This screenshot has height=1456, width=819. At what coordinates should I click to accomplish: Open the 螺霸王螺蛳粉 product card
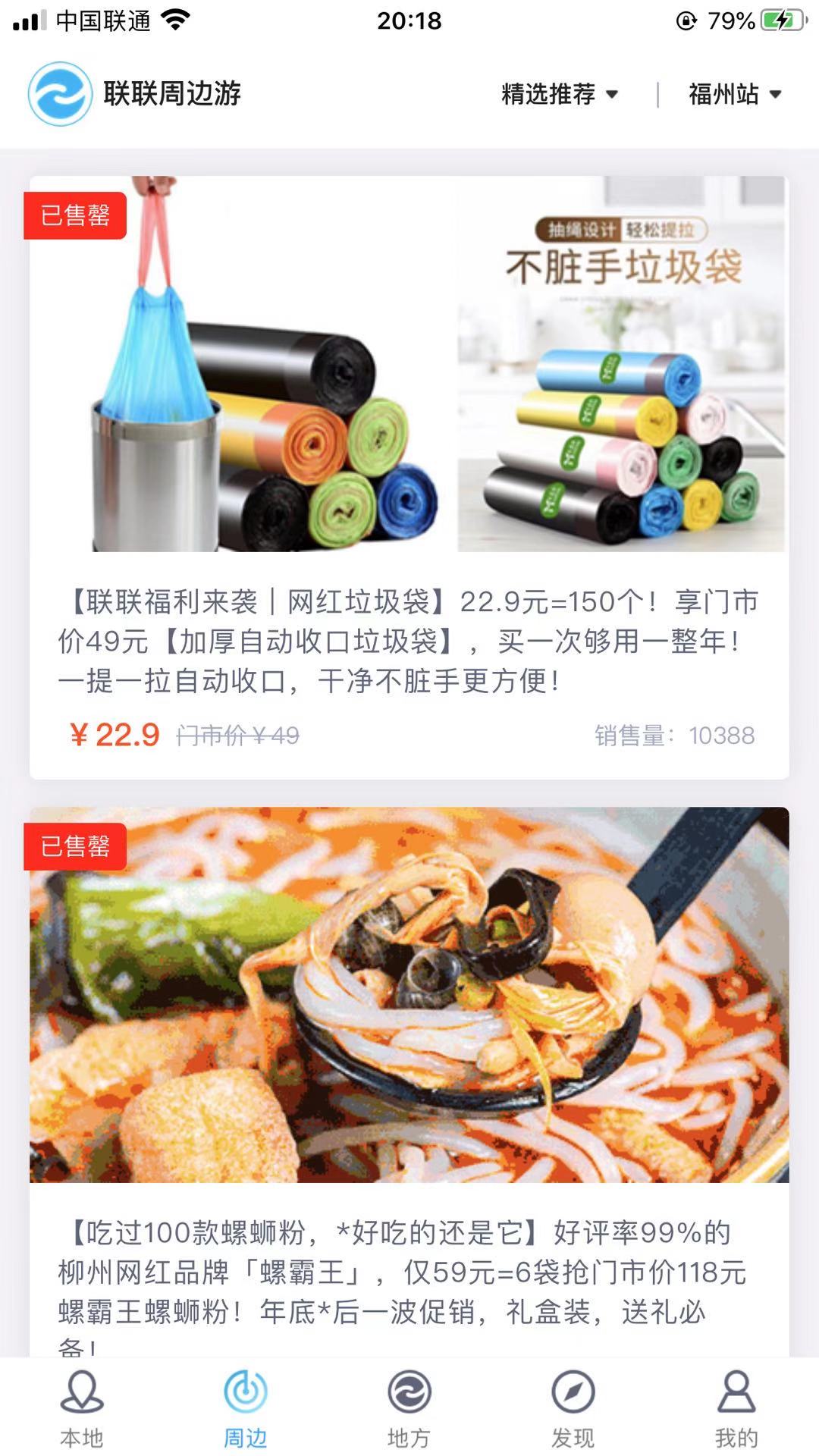coord(409,1062)
